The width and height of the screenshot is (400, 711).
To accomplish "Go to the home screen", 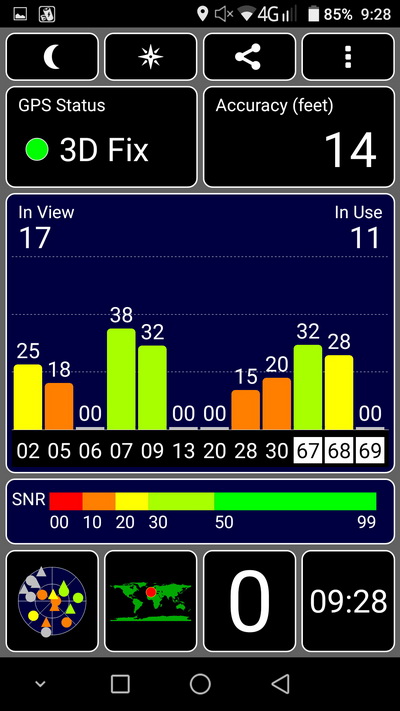I will [x=200, y=683].
